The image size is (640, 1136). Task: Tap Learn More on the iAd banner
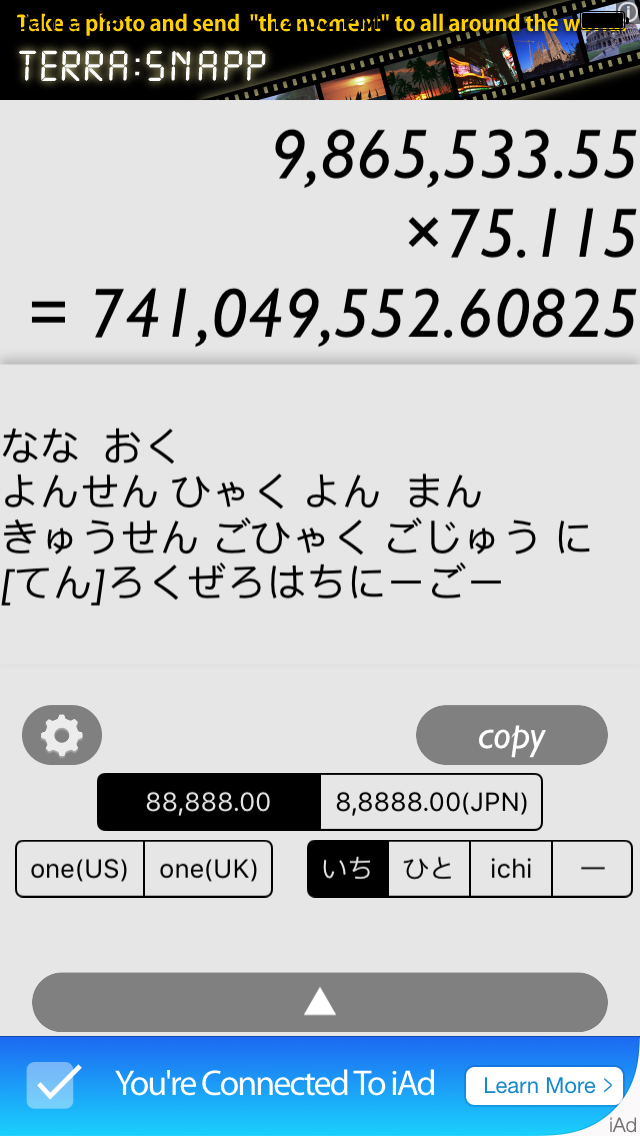tap(544, 1086)
